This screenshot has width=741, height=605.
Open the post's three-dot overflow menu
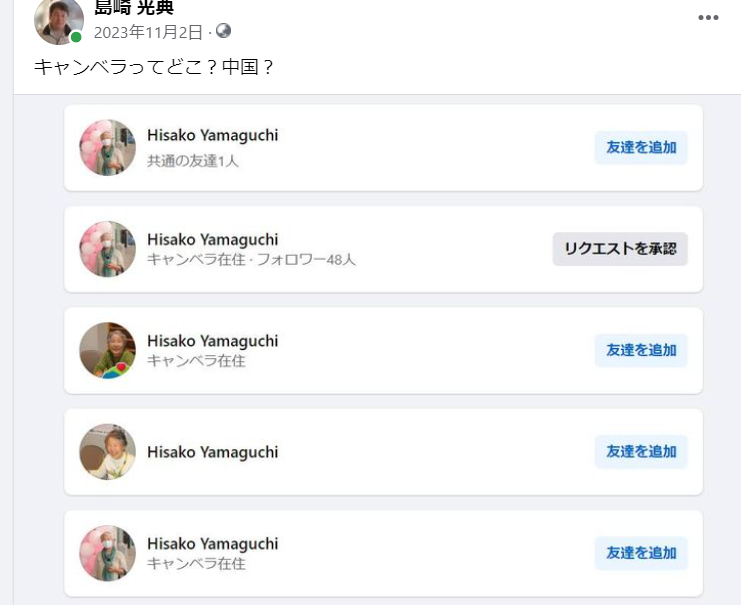pos(708,18)
